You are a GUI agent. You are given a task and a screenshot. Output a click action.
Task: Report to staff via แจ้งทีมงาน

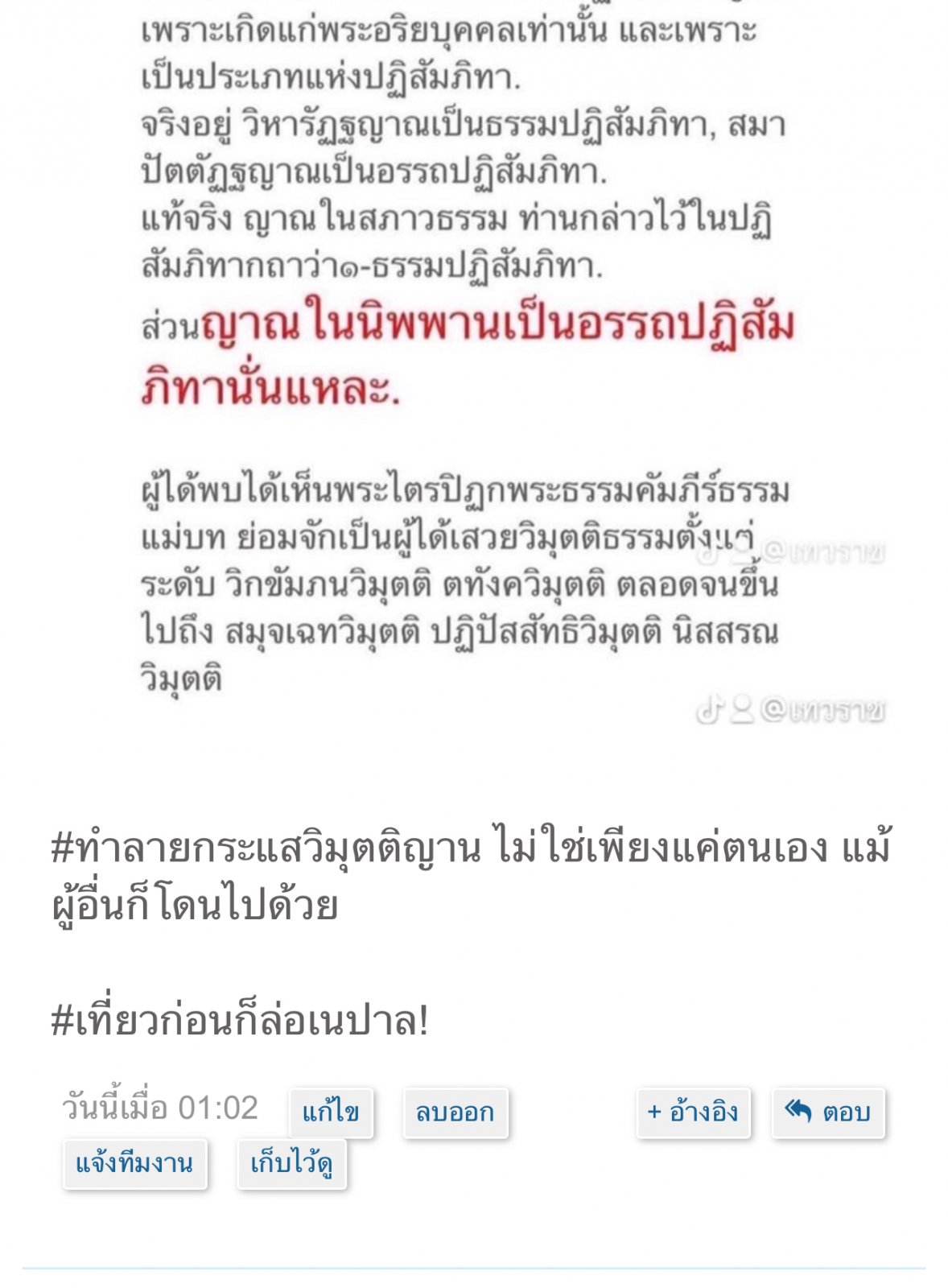tap(134, 1163)
